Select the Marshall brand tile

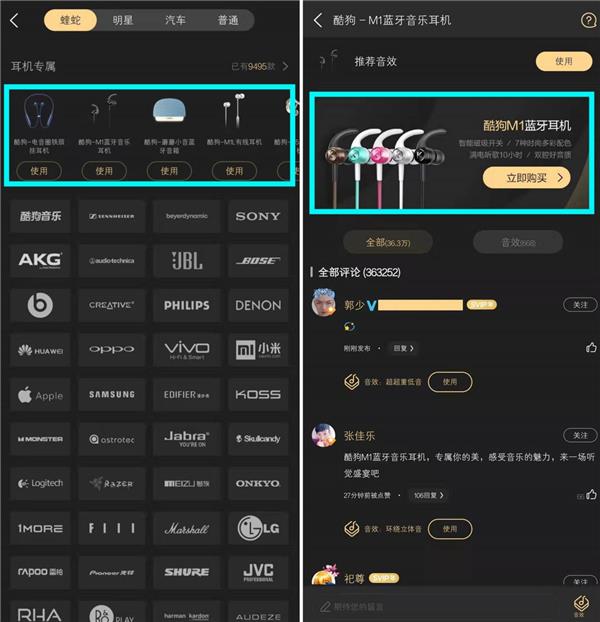pyautogui.click(x=186, y=528)
